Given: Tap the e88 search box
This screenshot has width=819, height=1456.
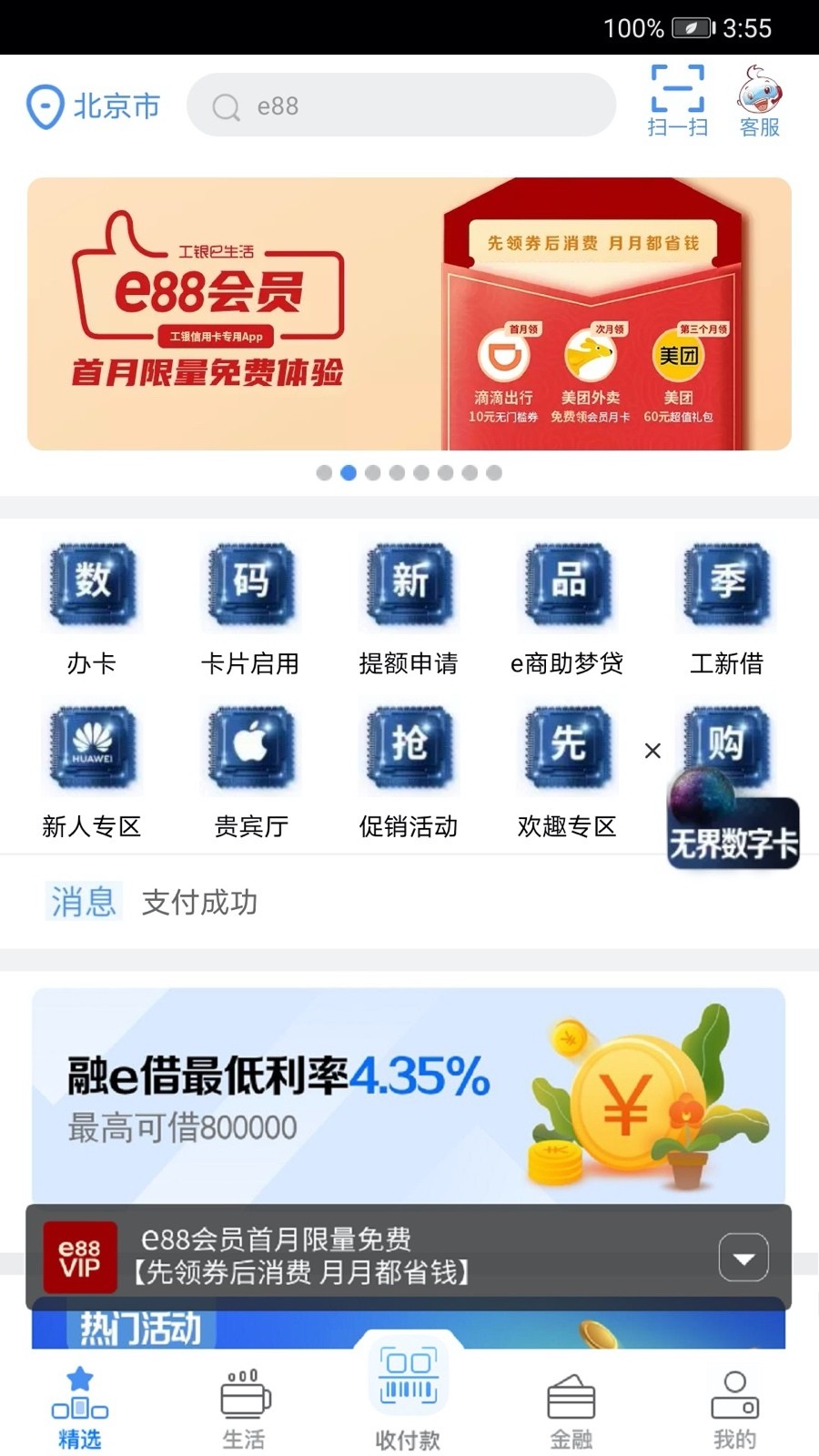Looking at the screenshot, I should tap(400, 106).
